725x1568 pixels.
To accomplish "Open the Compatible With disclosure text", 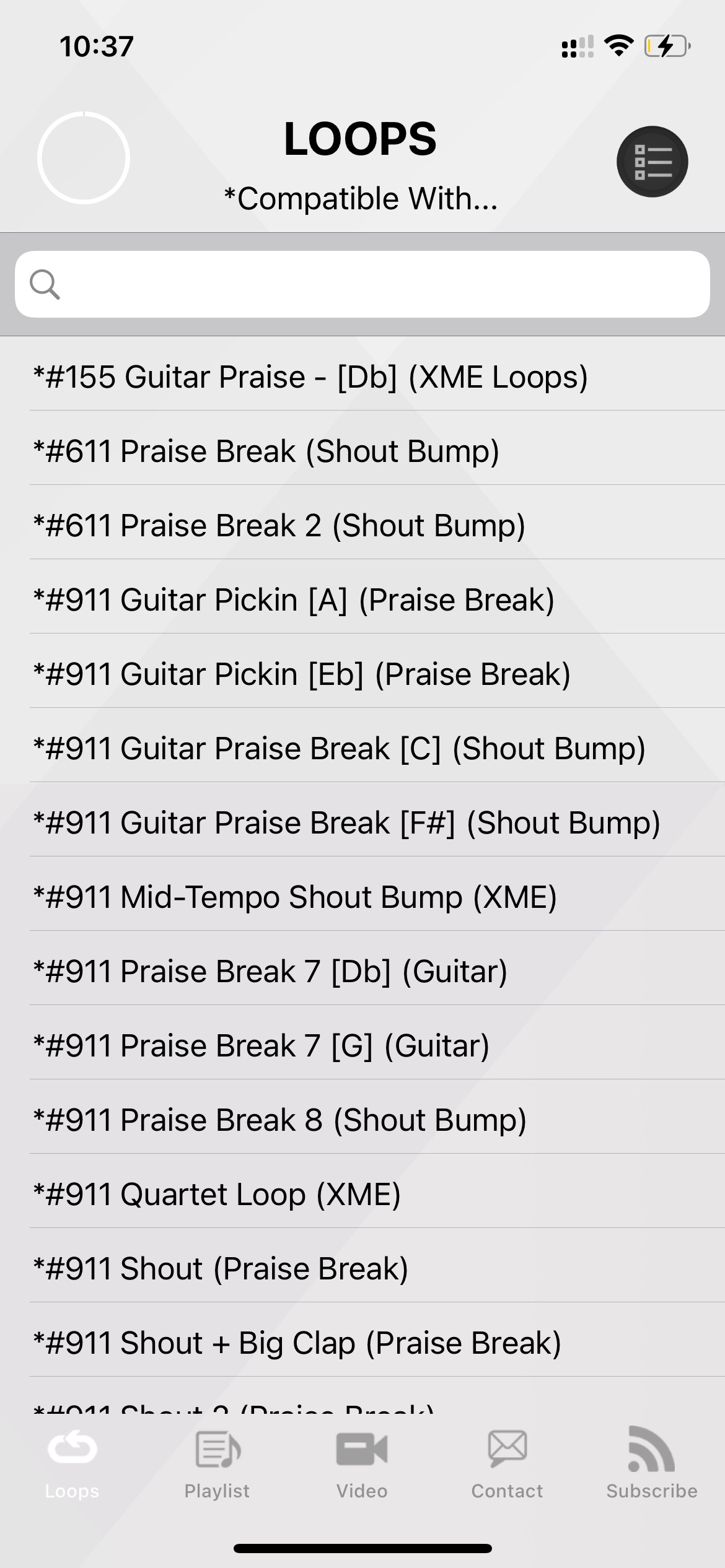I will pos(361,198).
